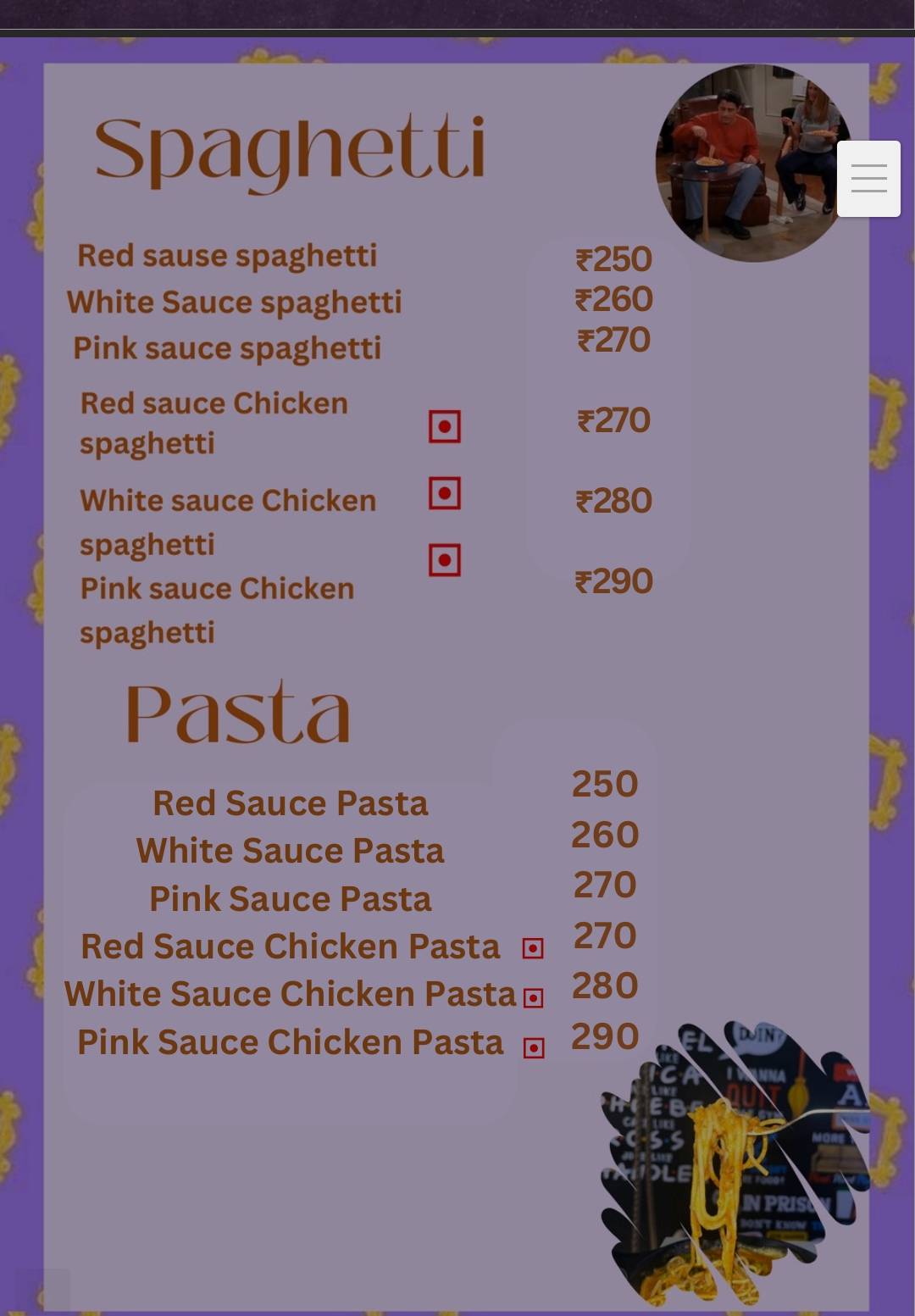Select the Red sause spaghetti item
The image size is (915, 1316).
click(x=227, y=256)
